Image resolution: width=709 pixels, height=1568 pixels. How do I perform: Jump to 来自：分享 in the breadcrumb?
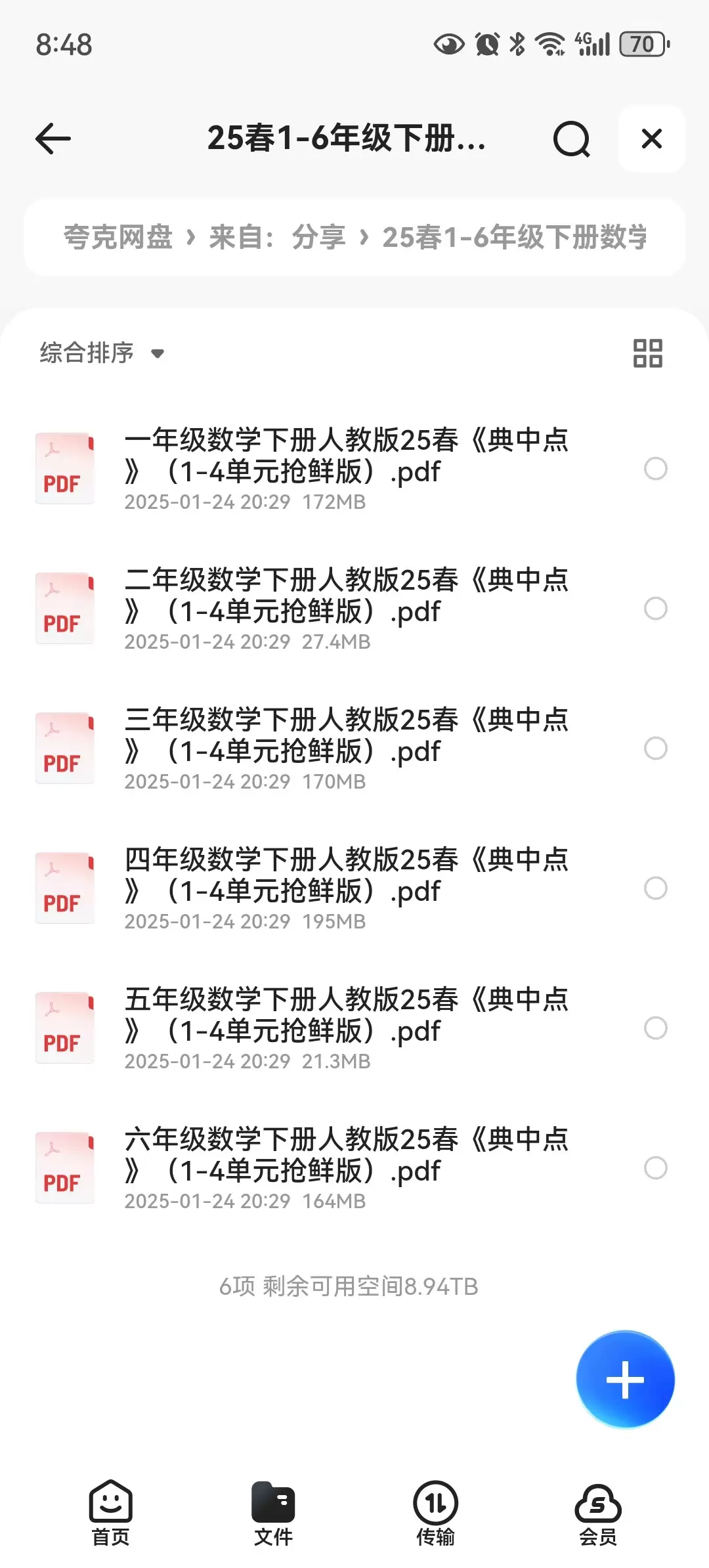click(x=277, y=237)
